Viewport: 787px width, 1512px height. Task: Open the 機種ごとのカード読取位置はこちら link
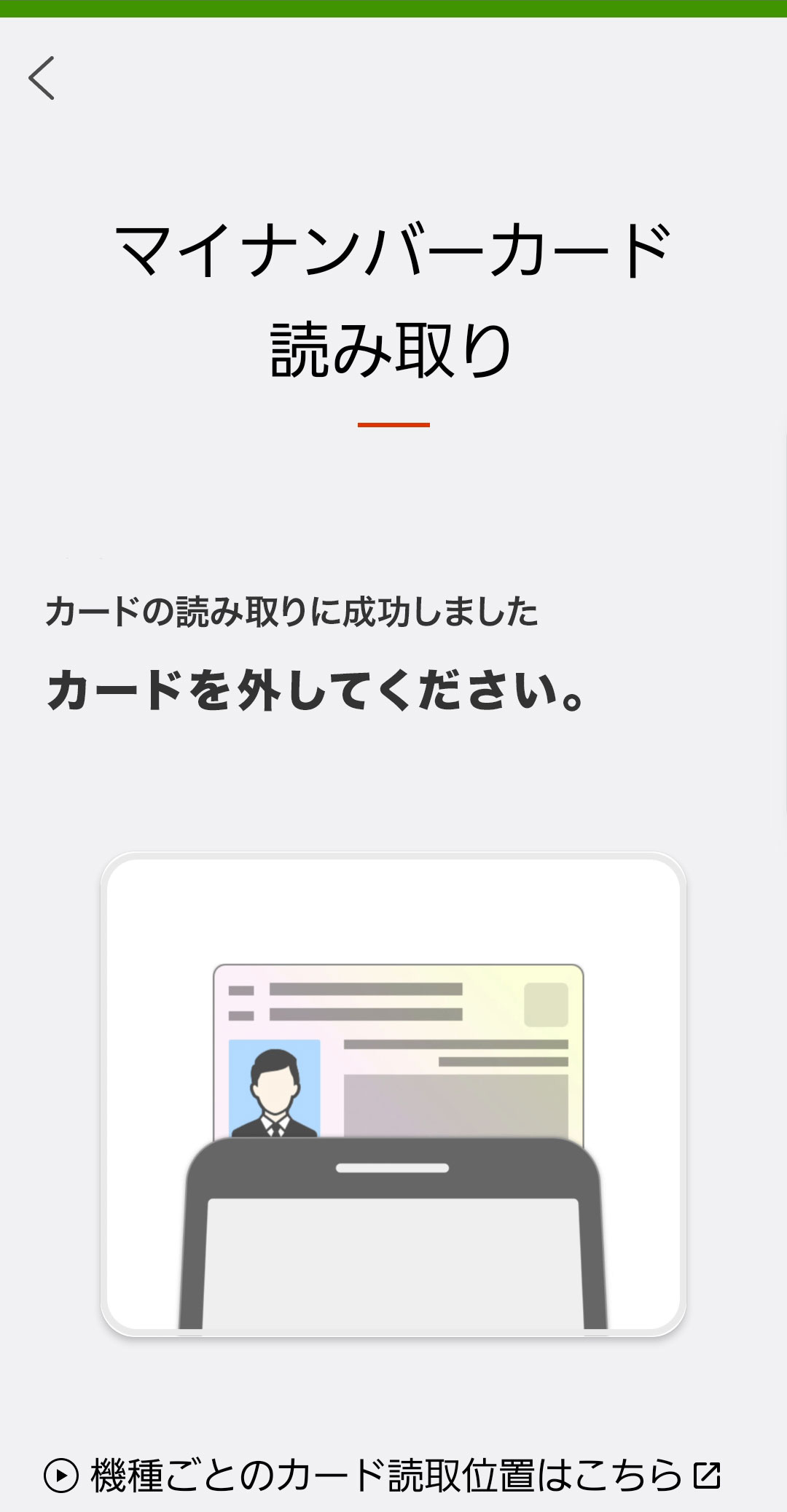point(385,1475)
